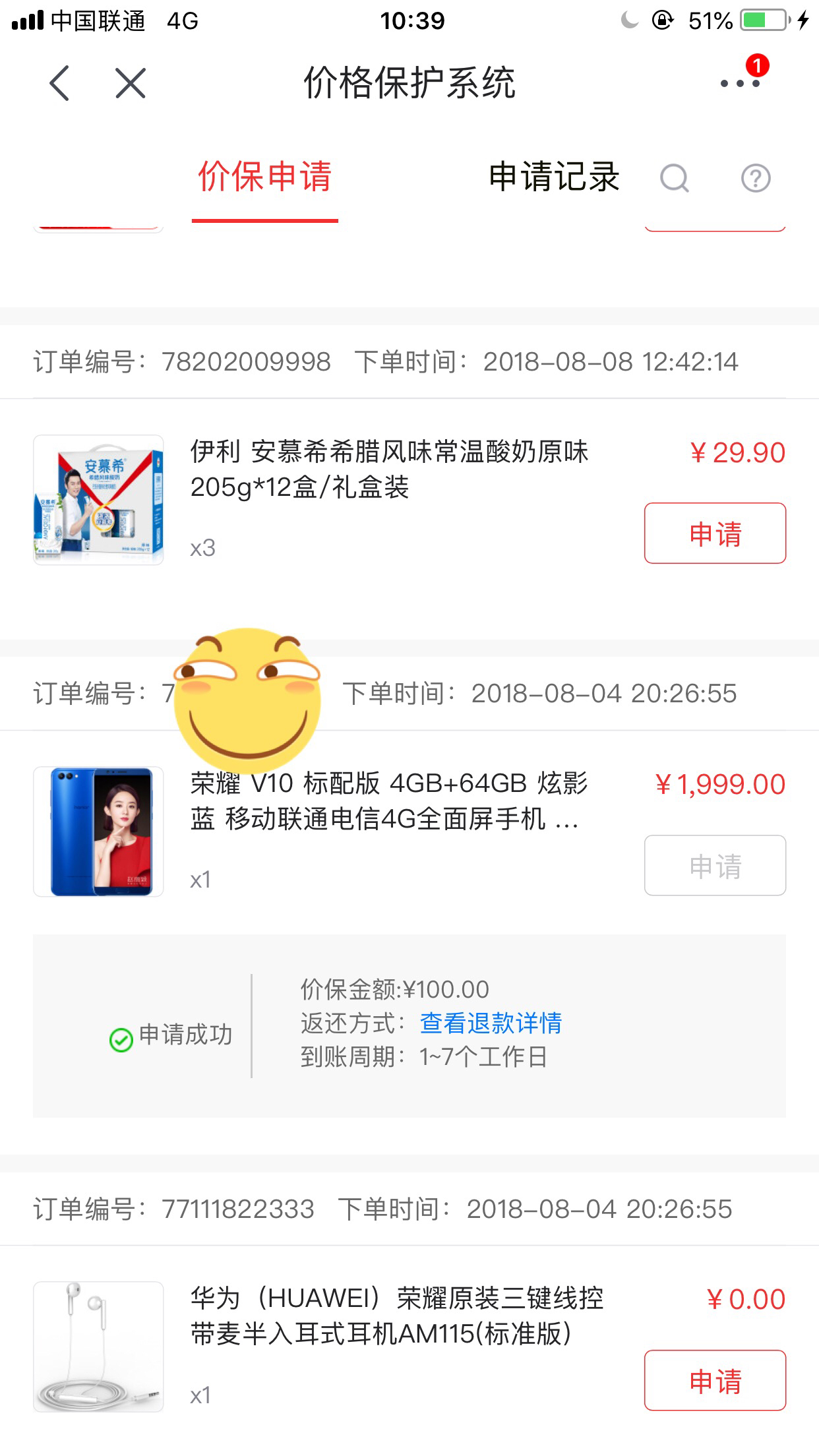Open the three-dot overflow menu
The image size is (819, 1456).
coord(740,84)
